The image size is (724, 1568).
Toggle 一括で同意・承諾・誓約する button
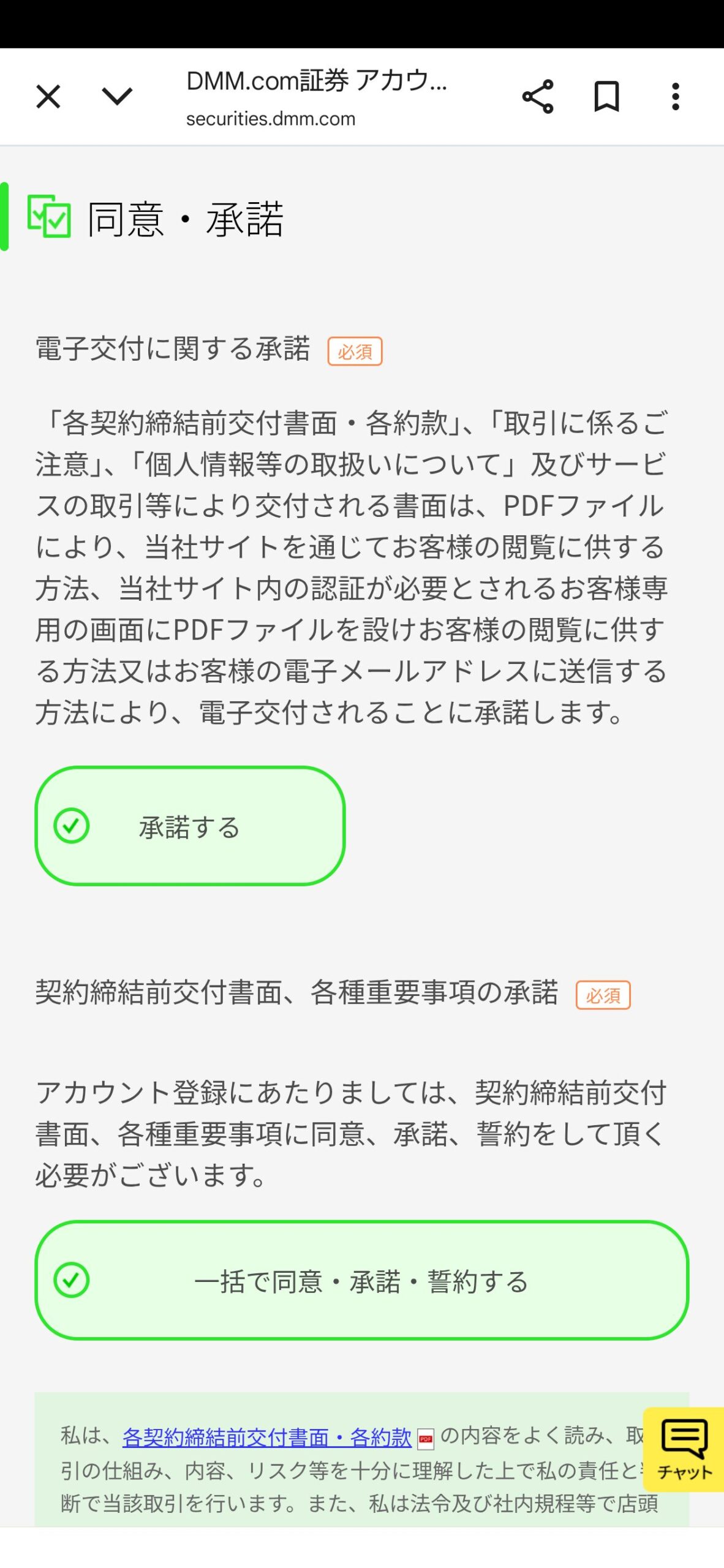361,1280
